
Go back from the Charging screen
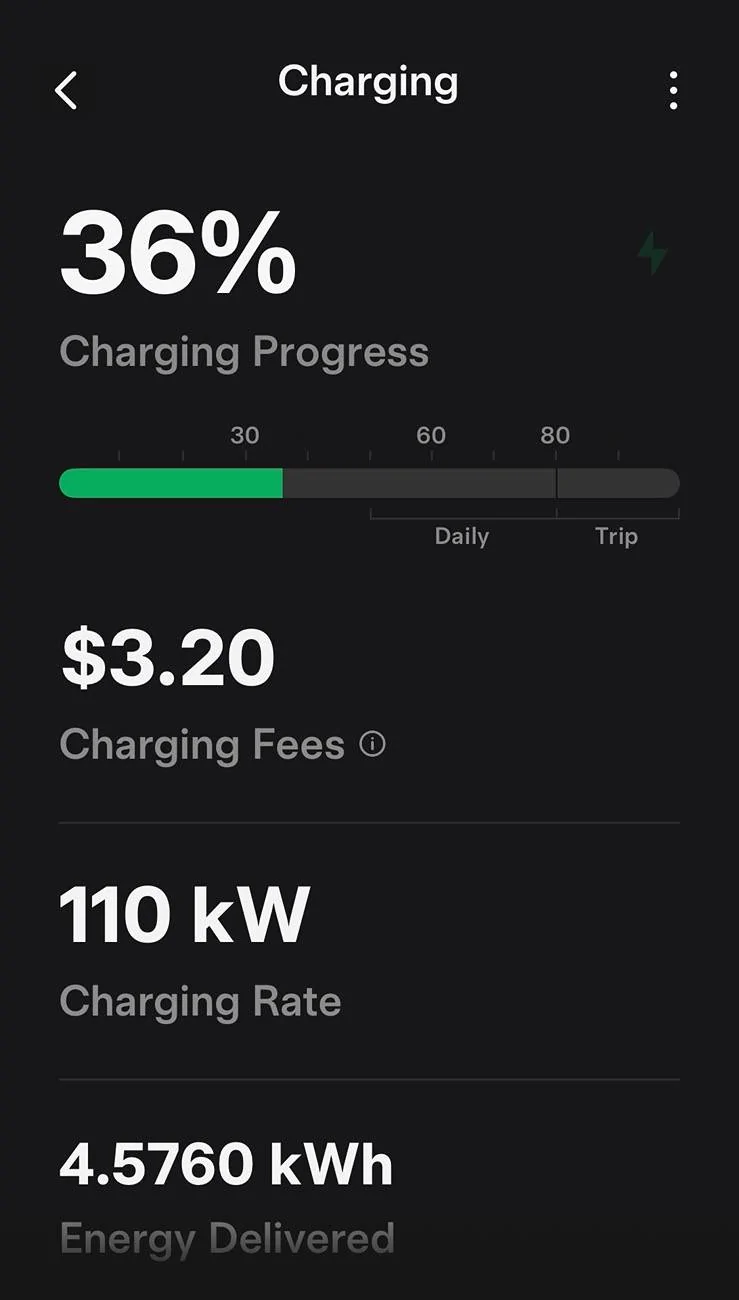[66, 91]
